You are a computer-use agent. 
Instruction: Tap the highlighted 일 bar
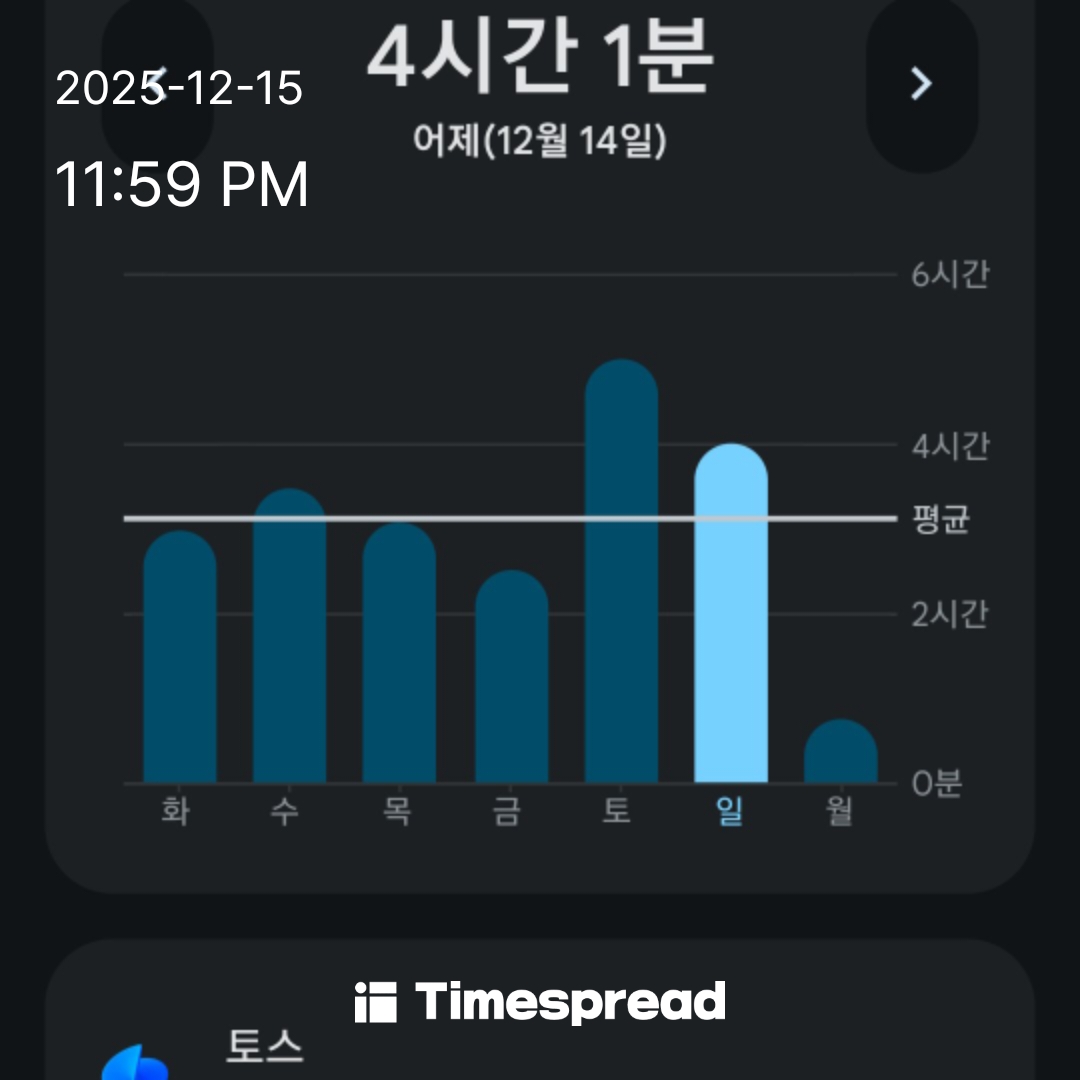pyautogui.click(x=731, y=613)
